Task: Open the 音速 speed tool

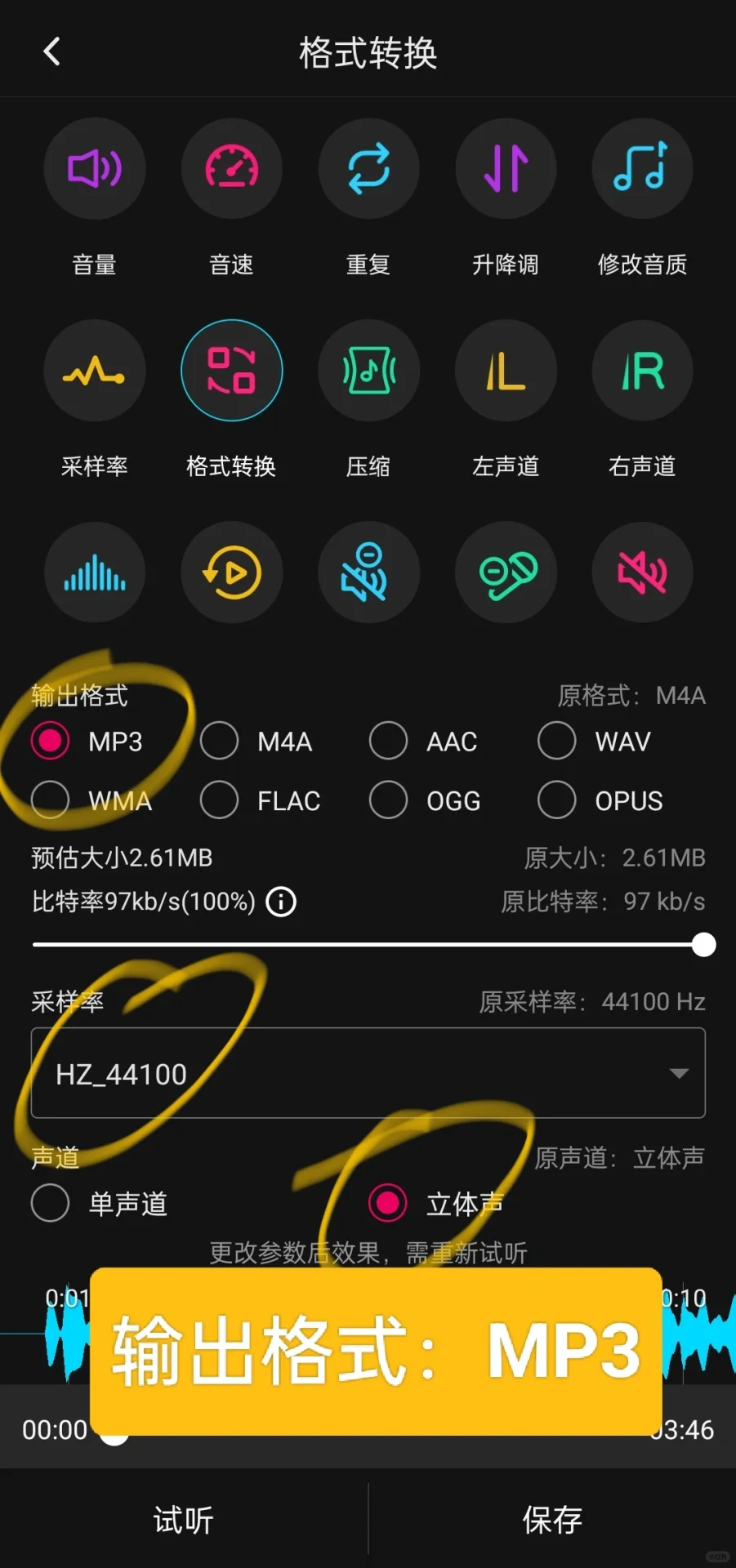Action: click(232, 169)
